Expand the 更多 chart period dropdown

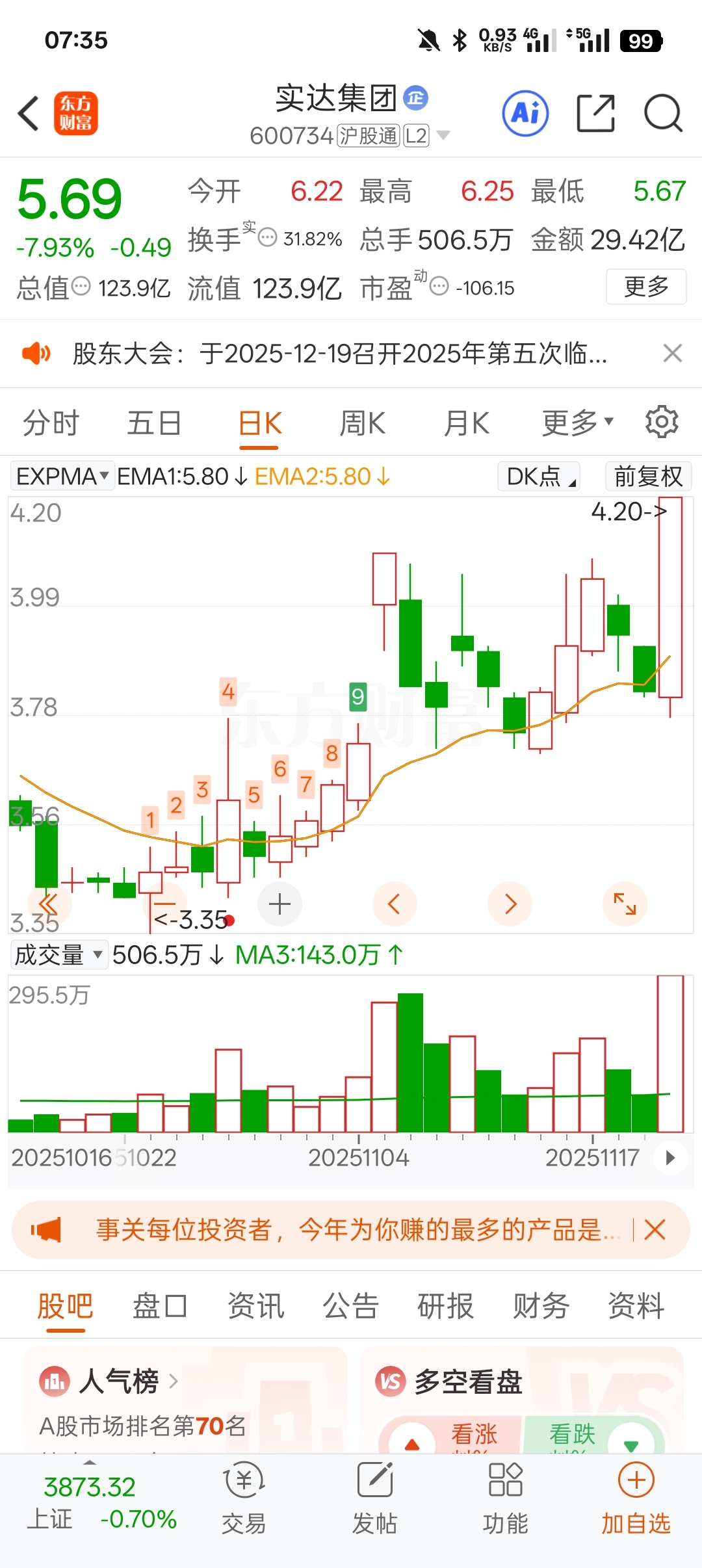577,423
